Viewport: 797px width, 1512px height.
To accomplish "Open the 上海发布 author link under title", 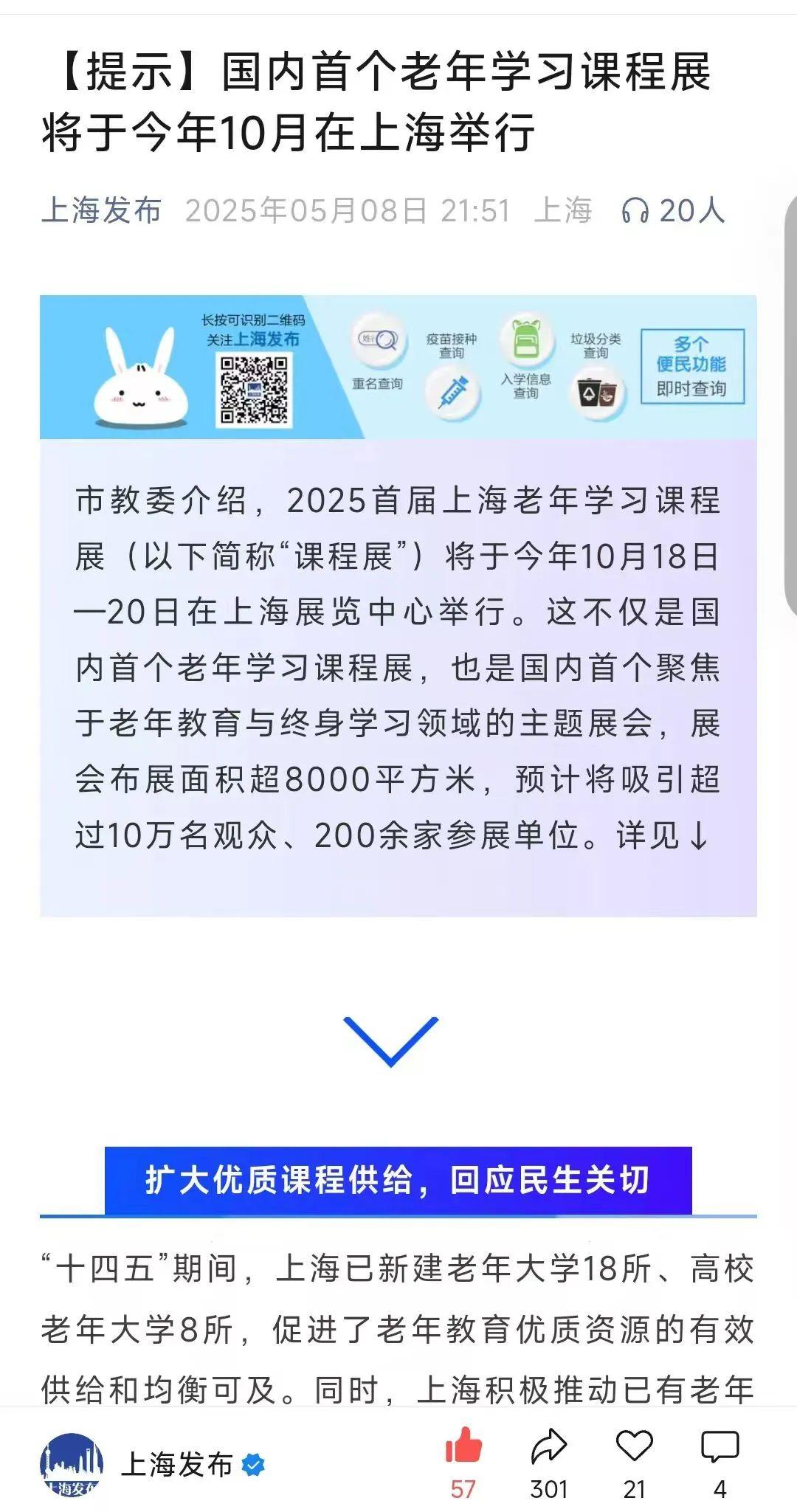I will click(101, 210).
